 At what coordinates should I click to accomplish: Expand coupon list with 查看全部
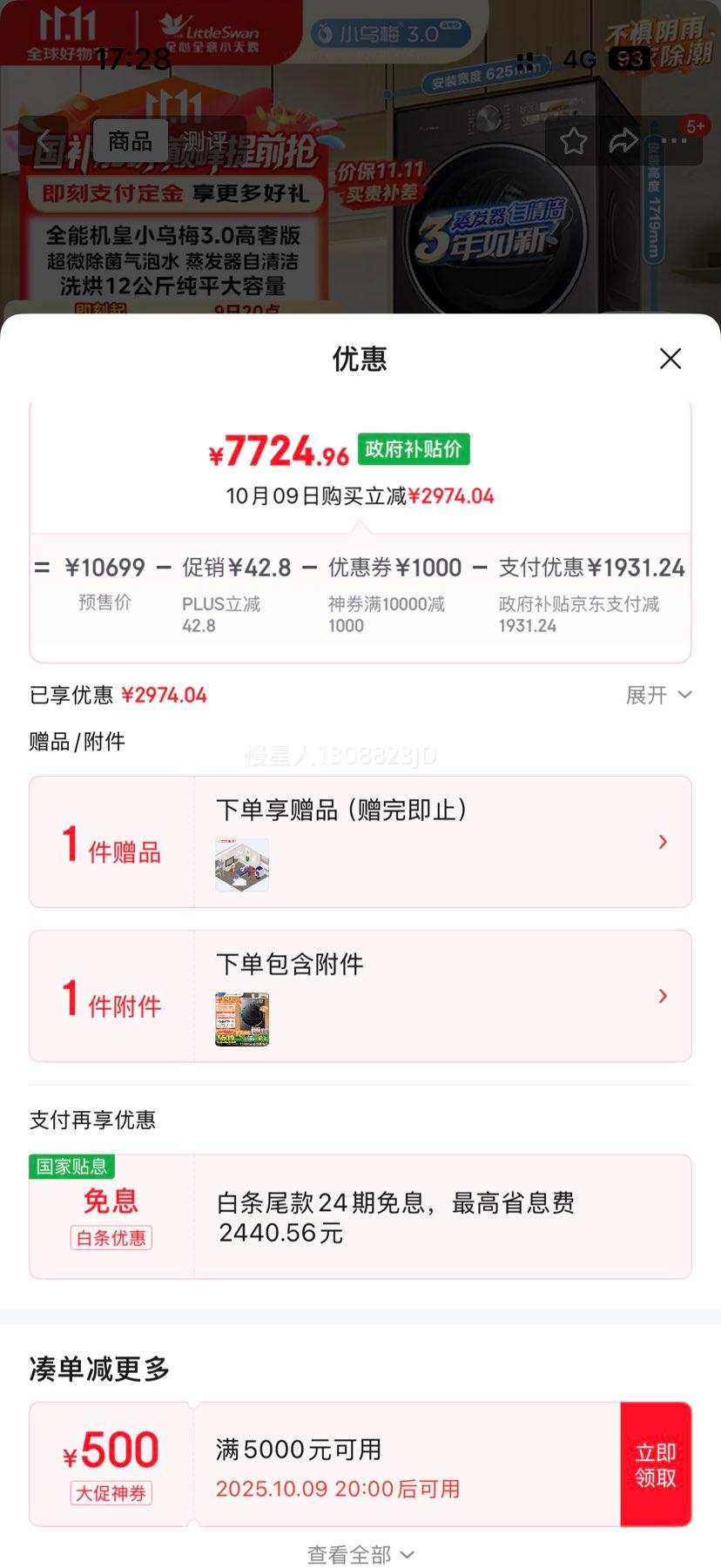[360, 1554]
